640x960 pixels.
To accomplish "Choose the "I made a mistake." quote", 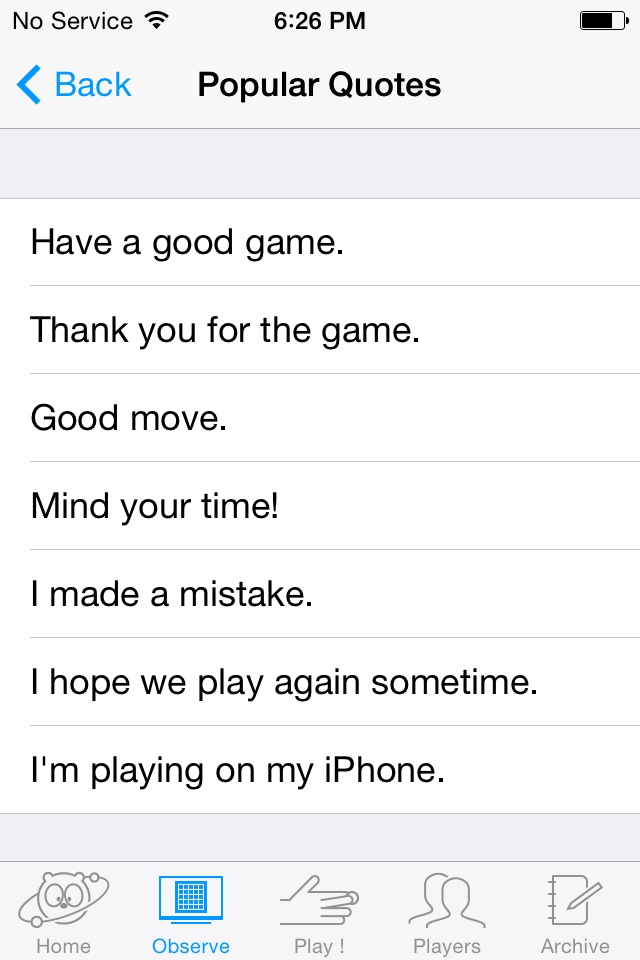I will click(x=320, y=594).
